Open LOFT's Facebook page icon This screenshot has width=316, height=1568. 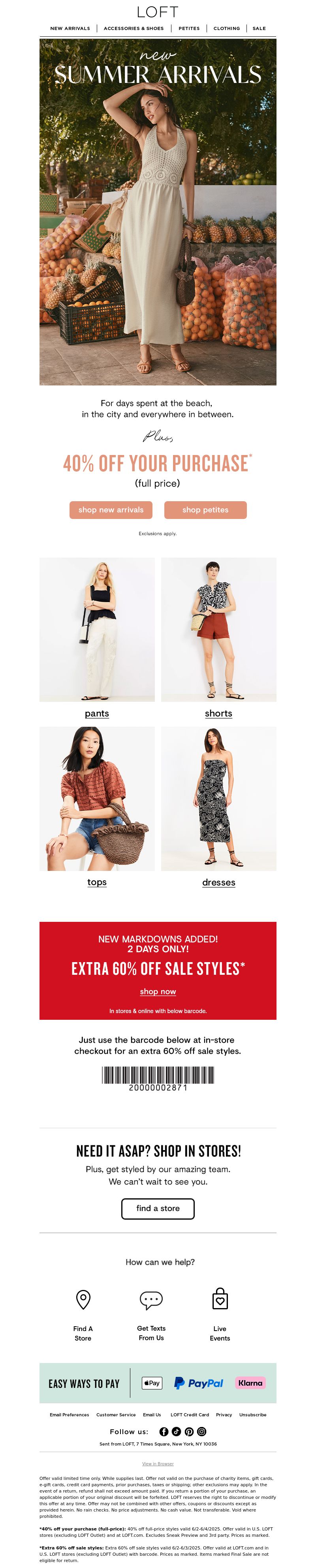pyautogui.click(x=164, y=1432)
